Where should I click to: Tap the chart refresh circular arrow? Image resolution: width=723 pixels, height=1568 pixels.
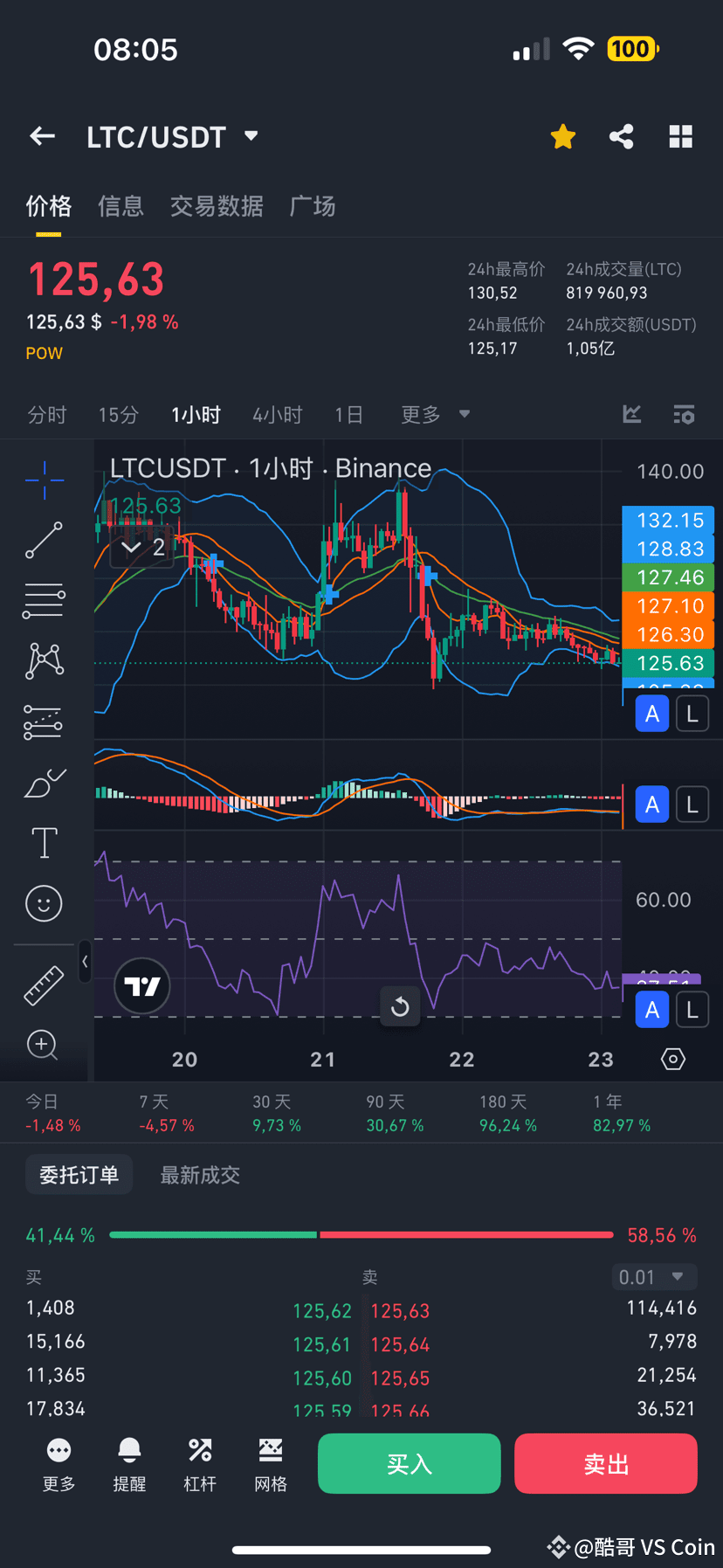click(x=400, y=1006)
